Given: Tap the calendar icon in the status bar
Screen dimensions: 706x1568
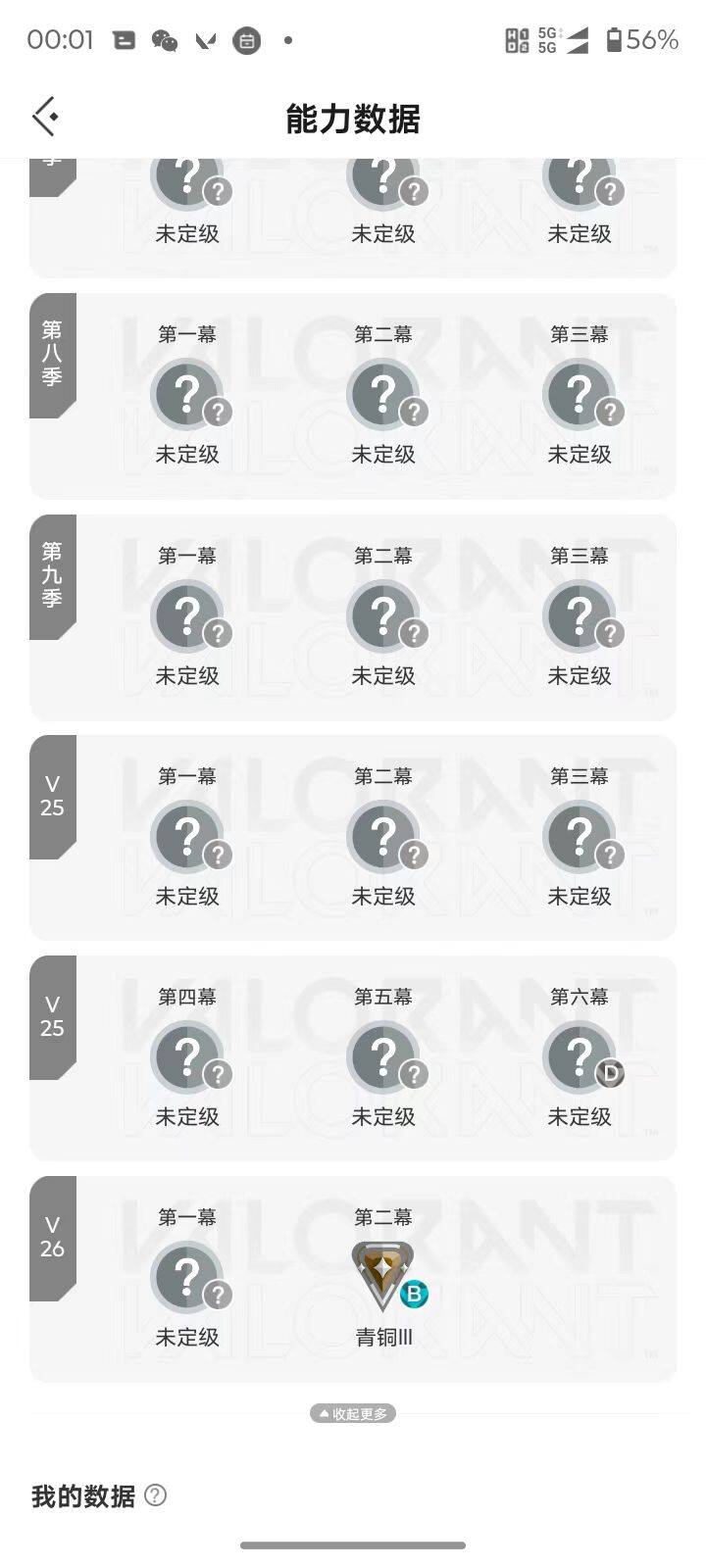Looking at the screenshot, I should (x=246, y=40).
